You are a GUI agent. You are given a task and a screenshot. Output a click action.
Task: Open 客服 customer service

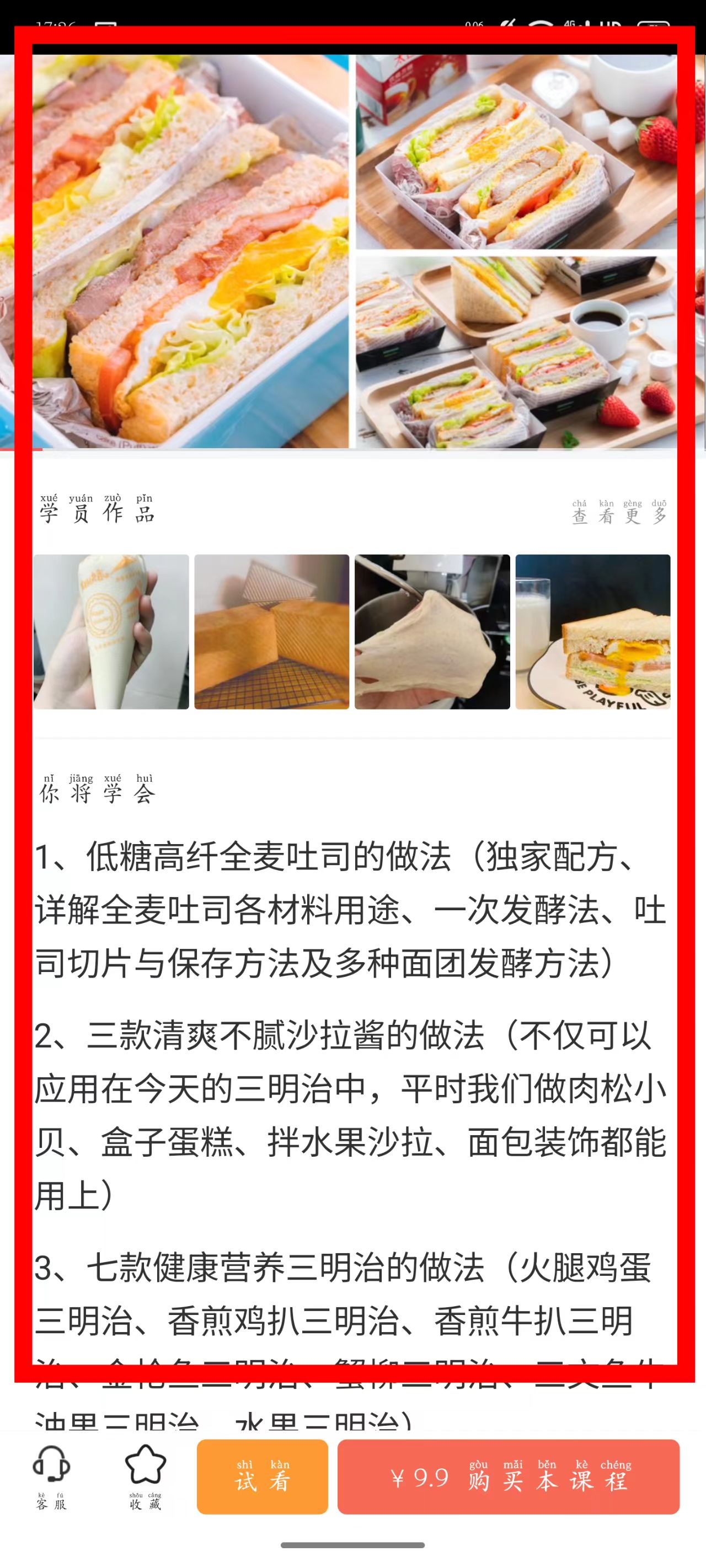pyautogui.click(x=51, y=1476)
